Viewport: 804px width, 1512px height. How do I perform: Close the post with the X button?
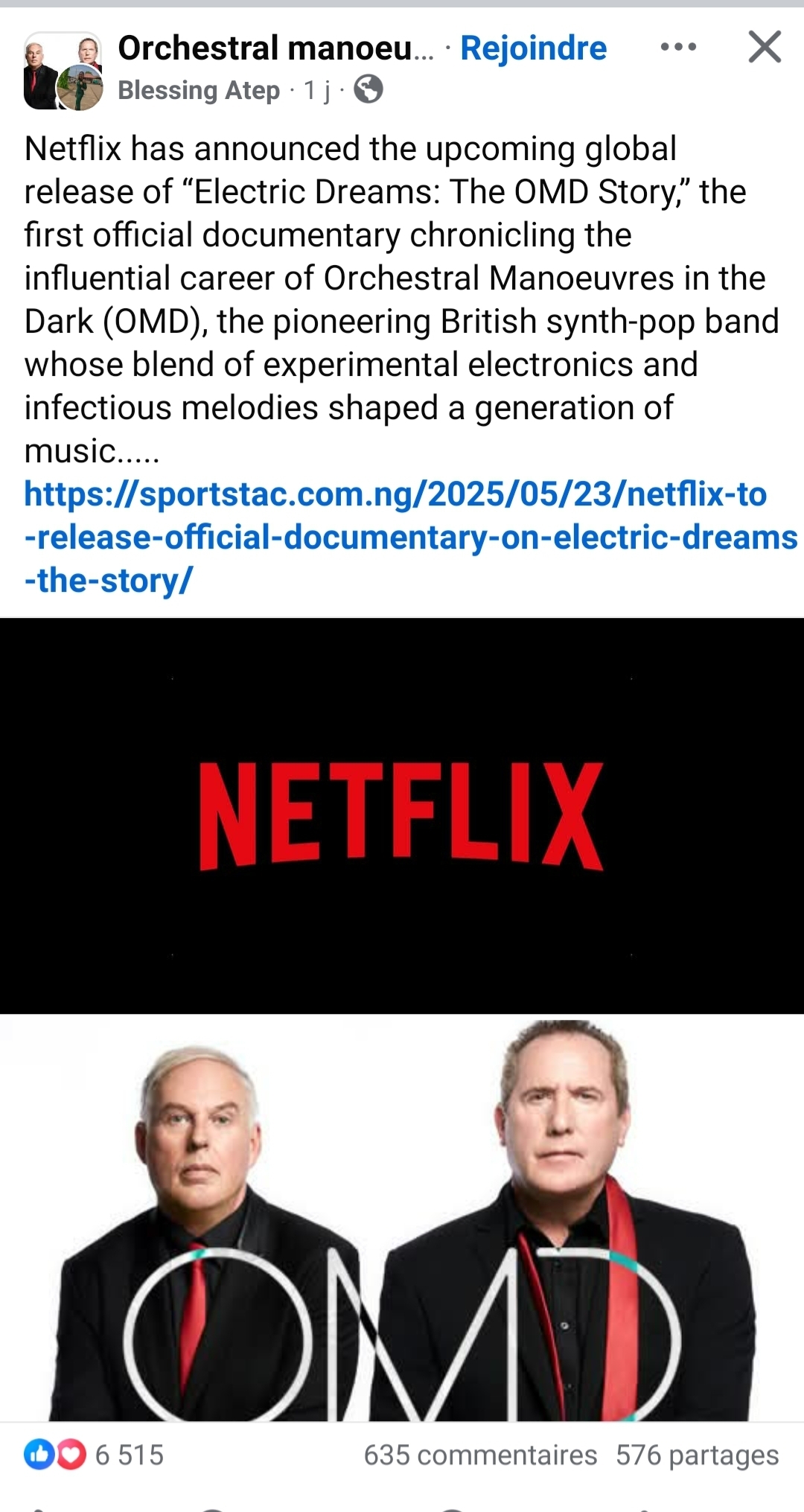pyautogui.click(x=765, y=47)
